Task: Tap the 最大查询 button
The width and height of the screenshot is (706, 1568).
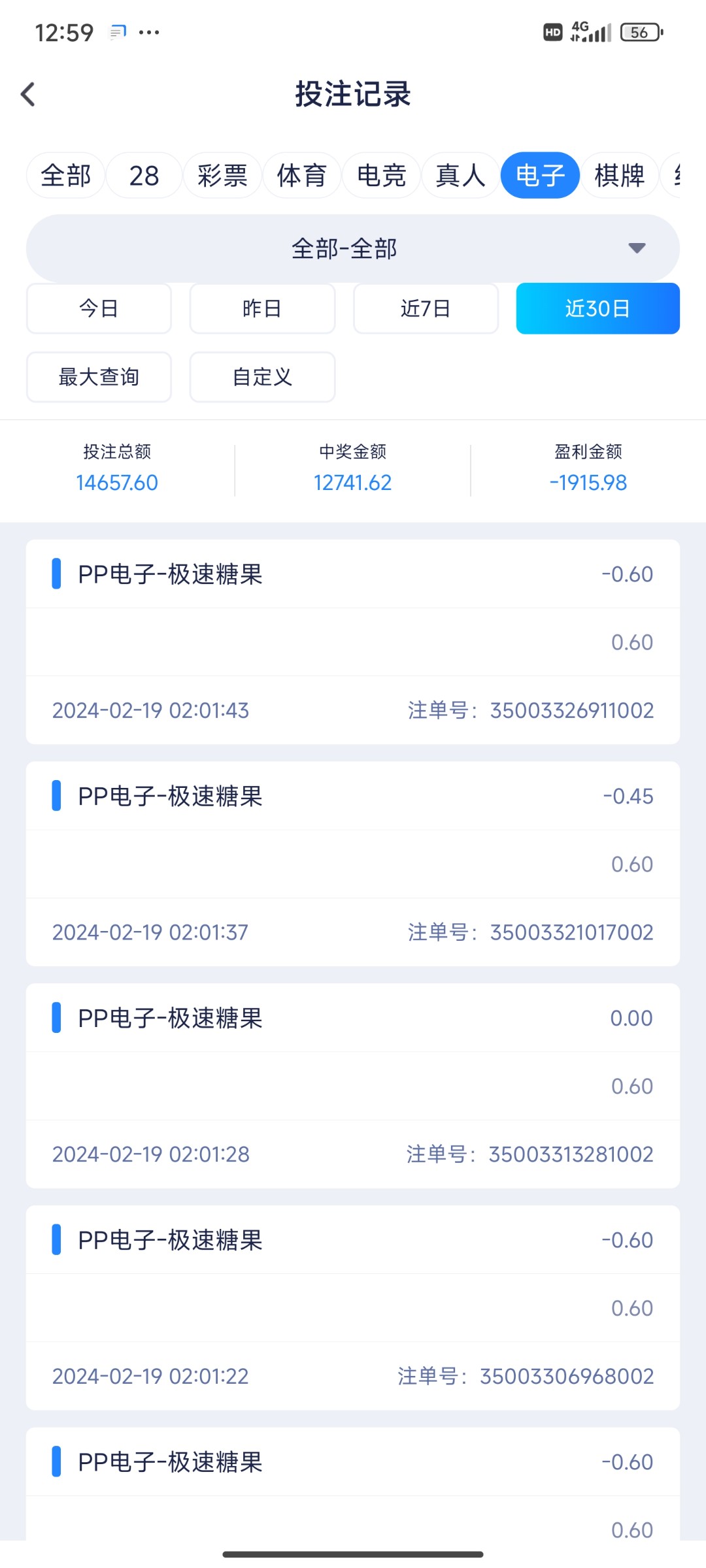Action: (99, 377)
